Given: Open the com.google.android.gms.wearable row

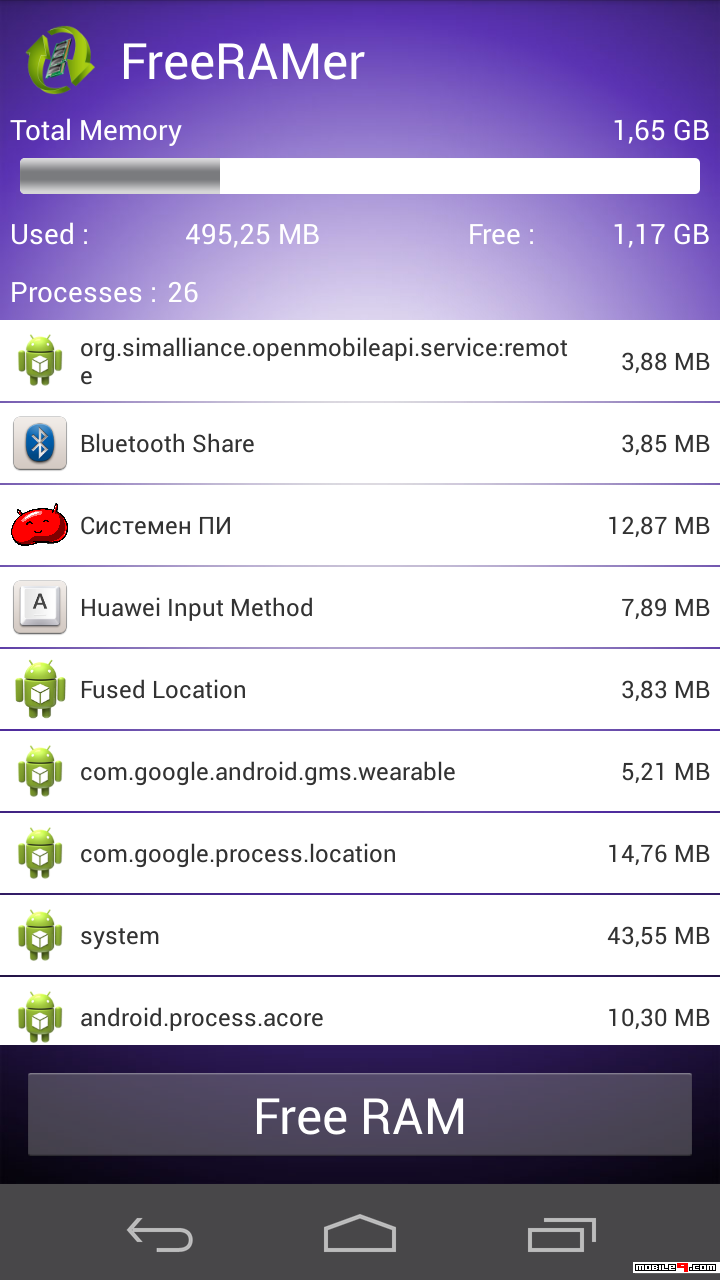Looking at the screenshot, I should (x=360, y=772).
